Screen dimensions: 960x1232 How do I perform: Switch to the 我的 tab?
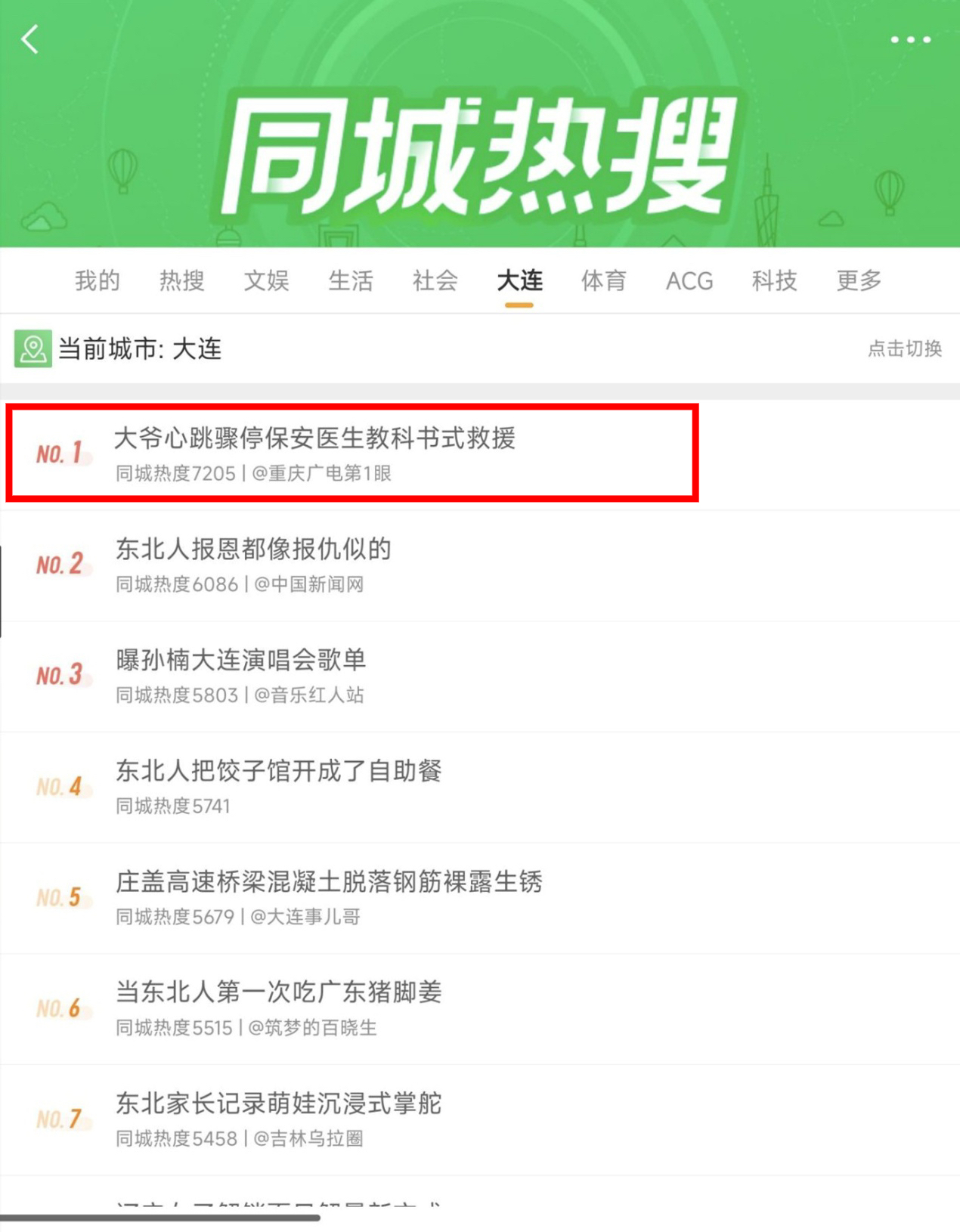coord(98,280)
